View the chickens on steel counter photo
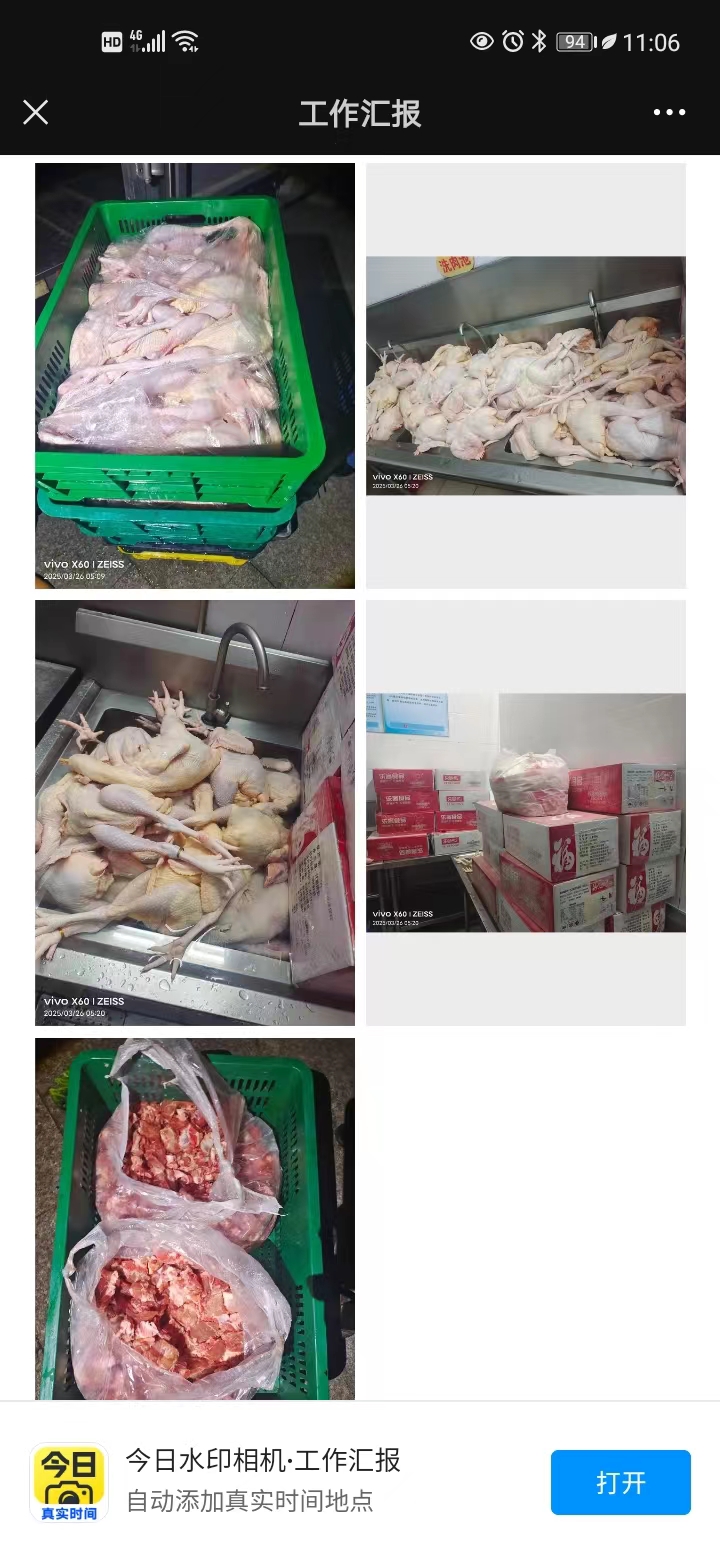Viewport: 720px width, 1560px height. coord(526,375)
